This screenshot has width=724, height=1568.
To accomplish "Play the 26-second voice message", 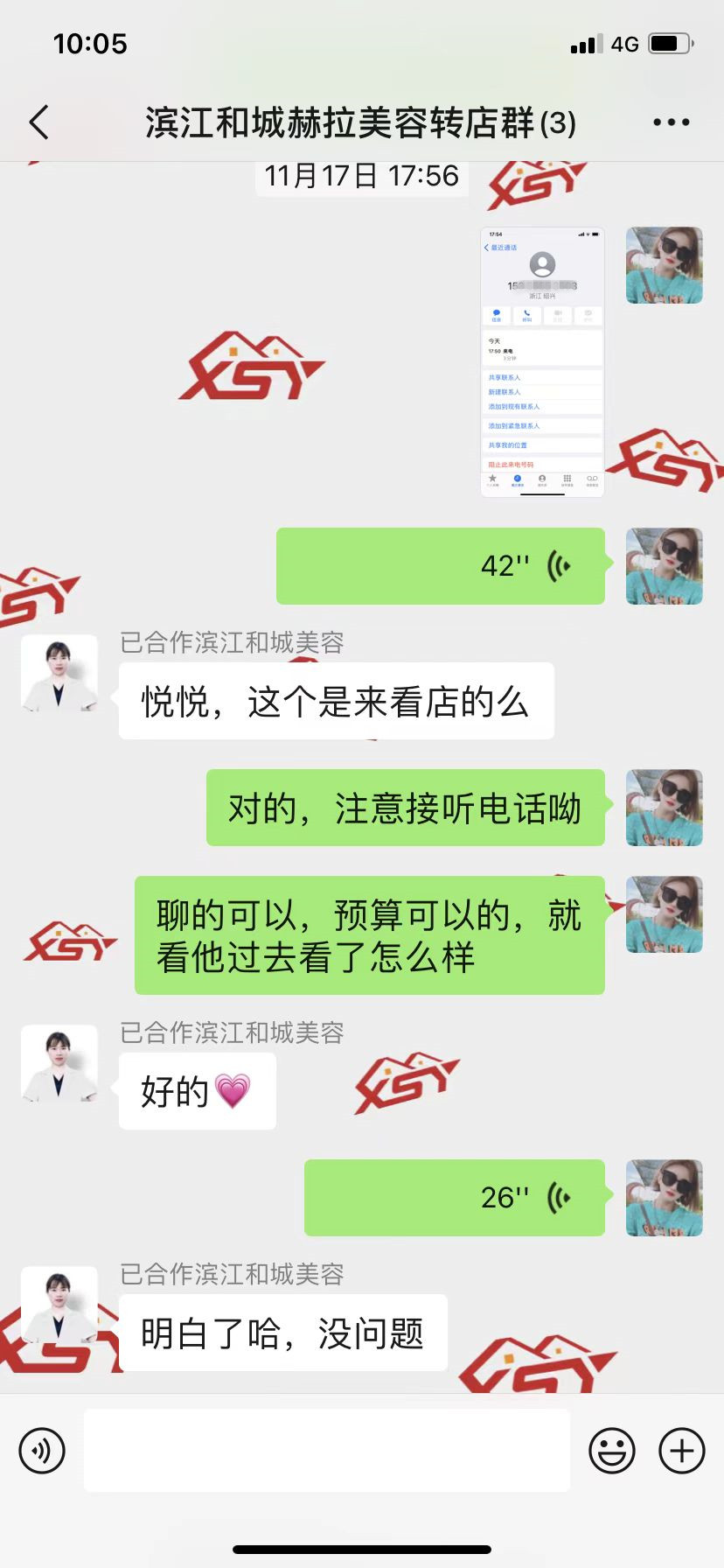I will click(455, 1198).
